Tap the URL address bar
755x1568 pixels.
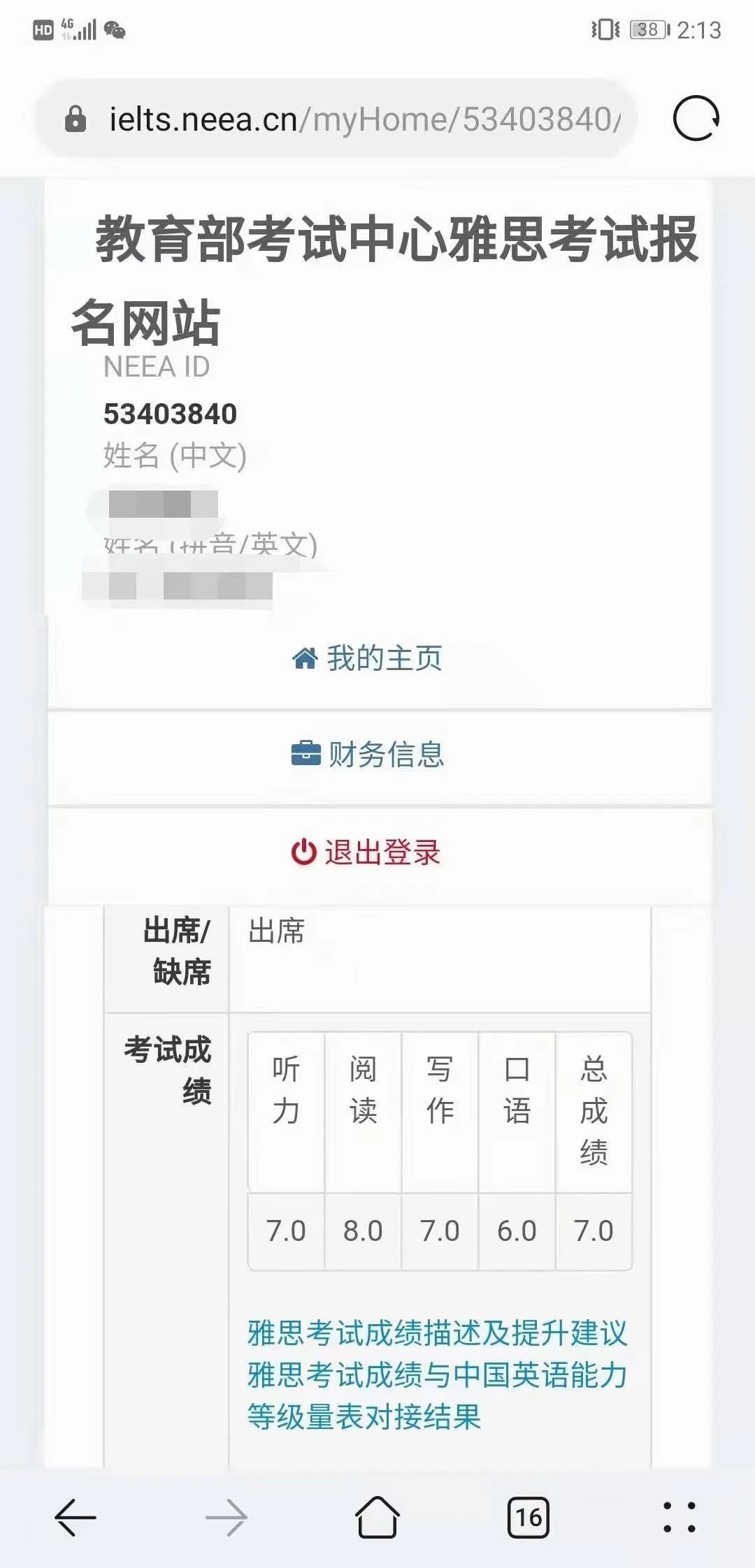pos(336,119)
